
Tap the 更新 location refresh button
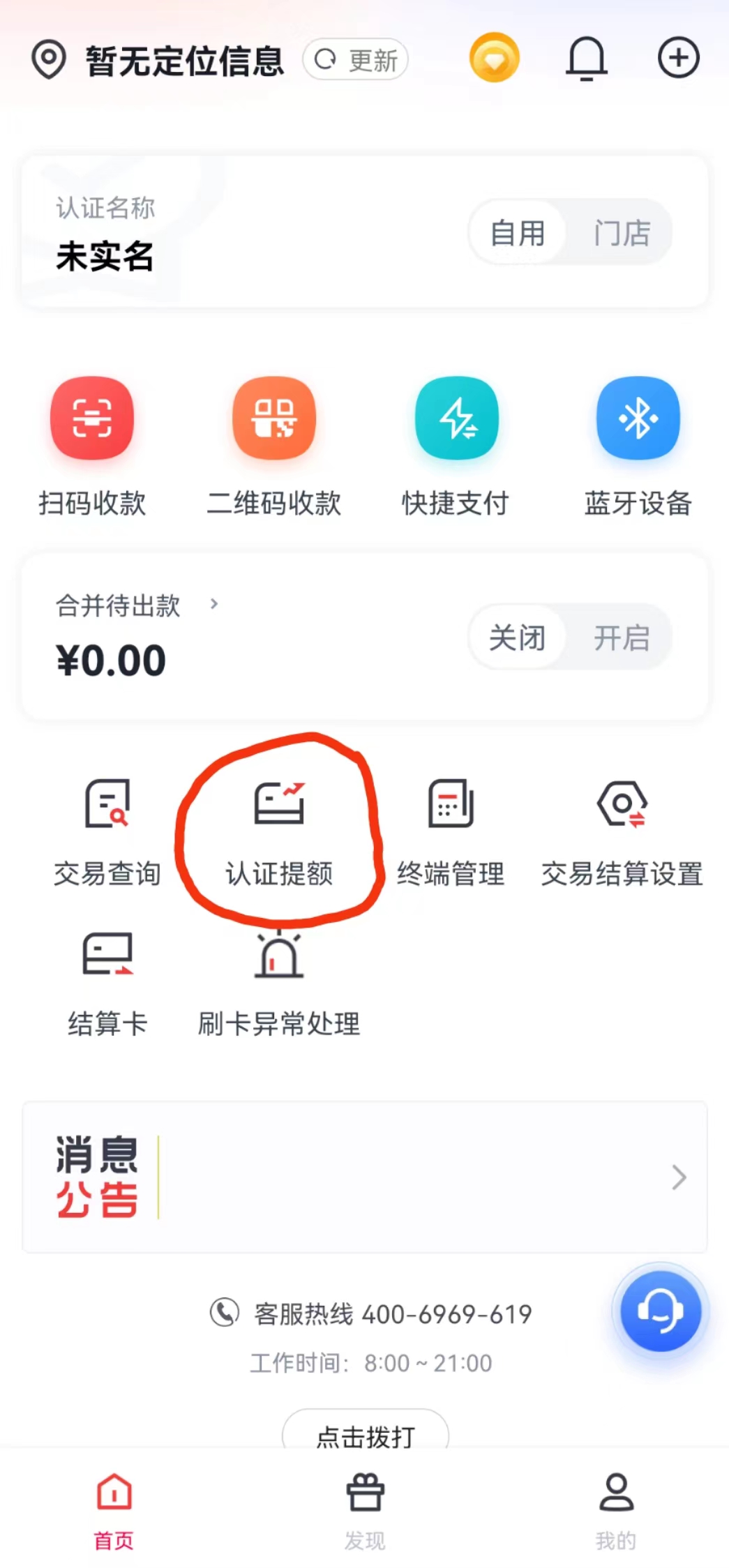(356, 60)
